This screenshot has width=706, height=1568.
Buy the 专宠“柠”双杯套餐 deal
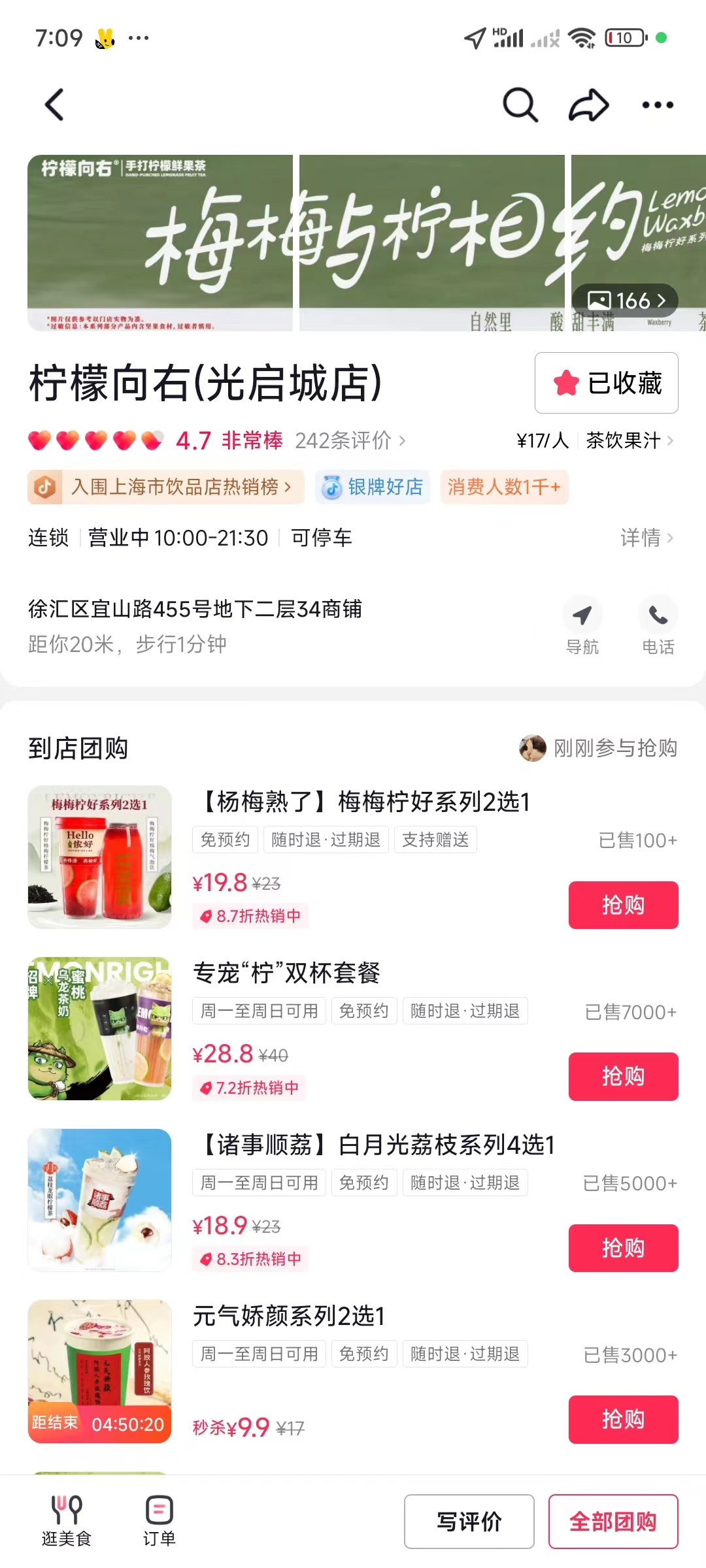(x=623, y=1076)
